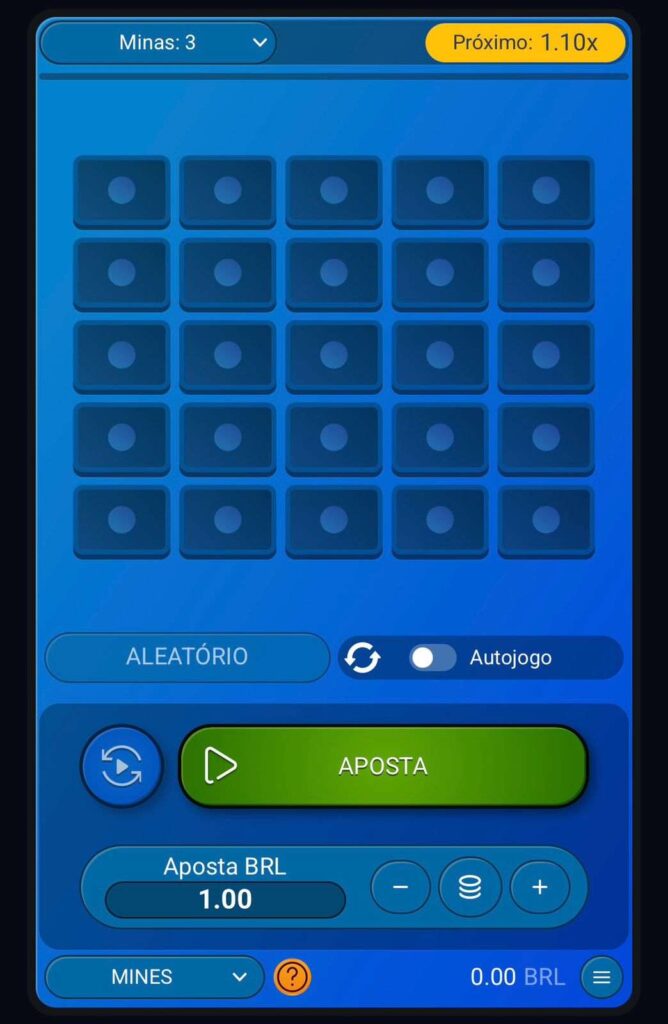
Task: Tap the ALEATÓRIO random button
Action: 187,657
